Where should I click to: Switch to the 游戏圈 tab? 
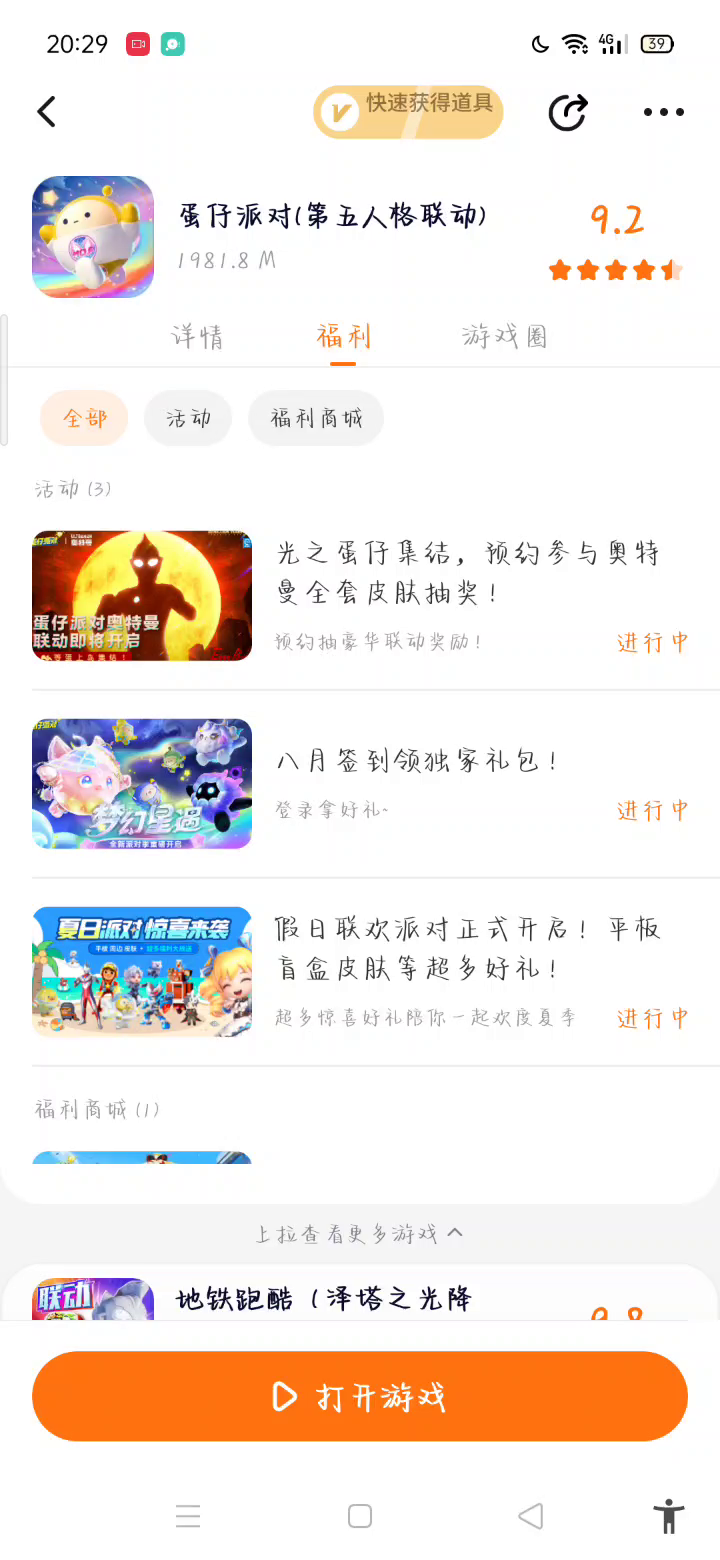pos(504,336)
